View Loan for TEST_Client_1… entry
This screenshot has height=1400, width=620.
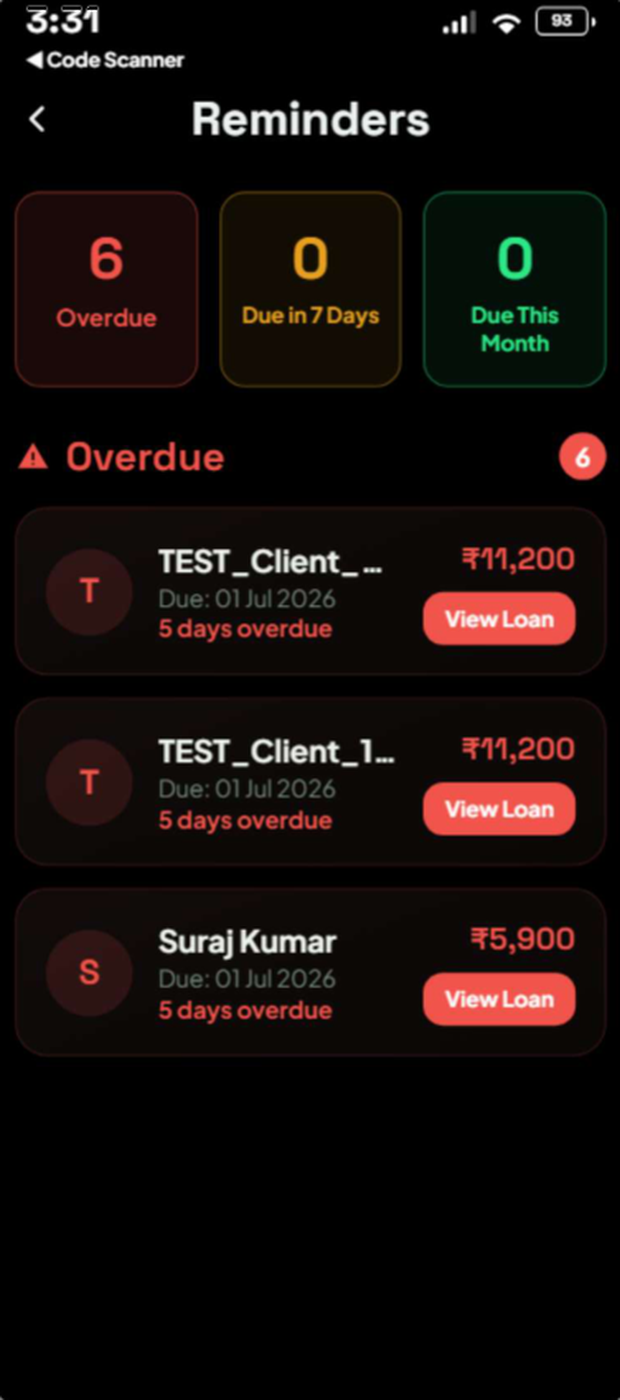[x=499, y=809]
